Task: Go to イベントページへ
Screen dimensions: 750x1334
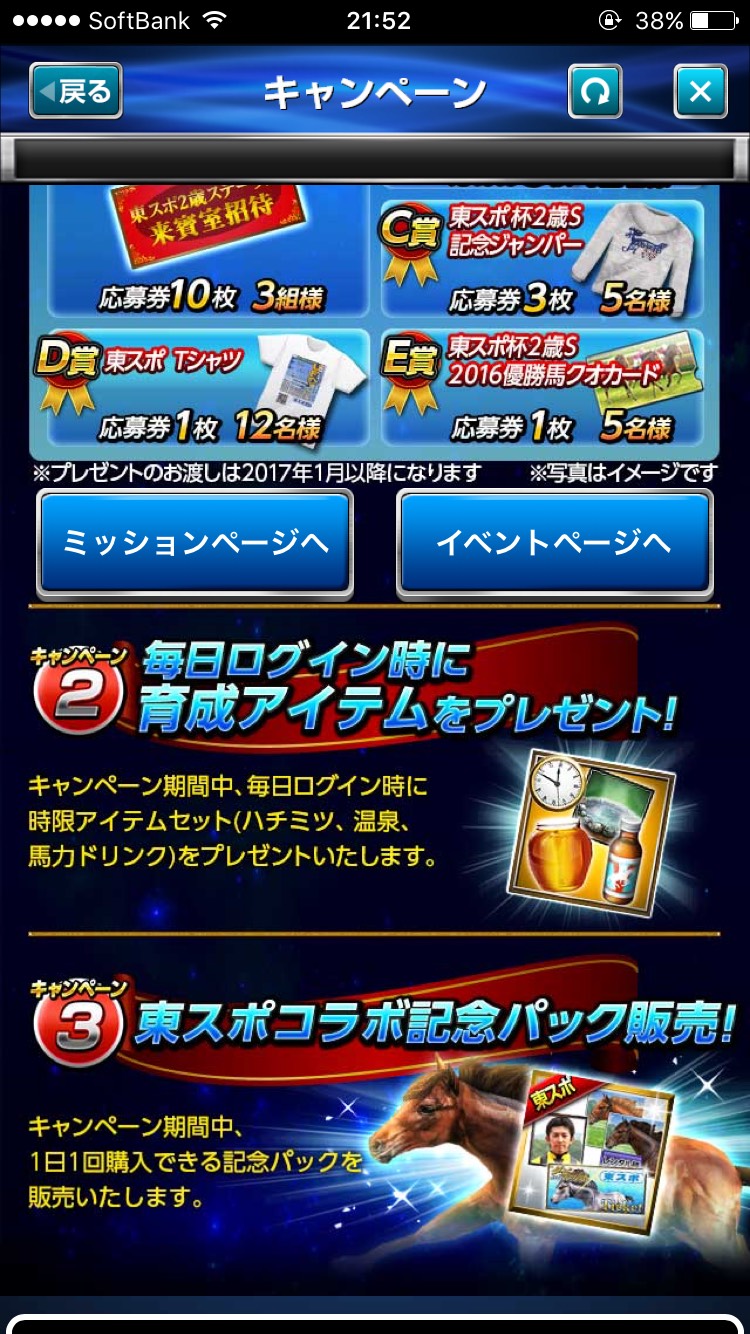Action: 554,543
